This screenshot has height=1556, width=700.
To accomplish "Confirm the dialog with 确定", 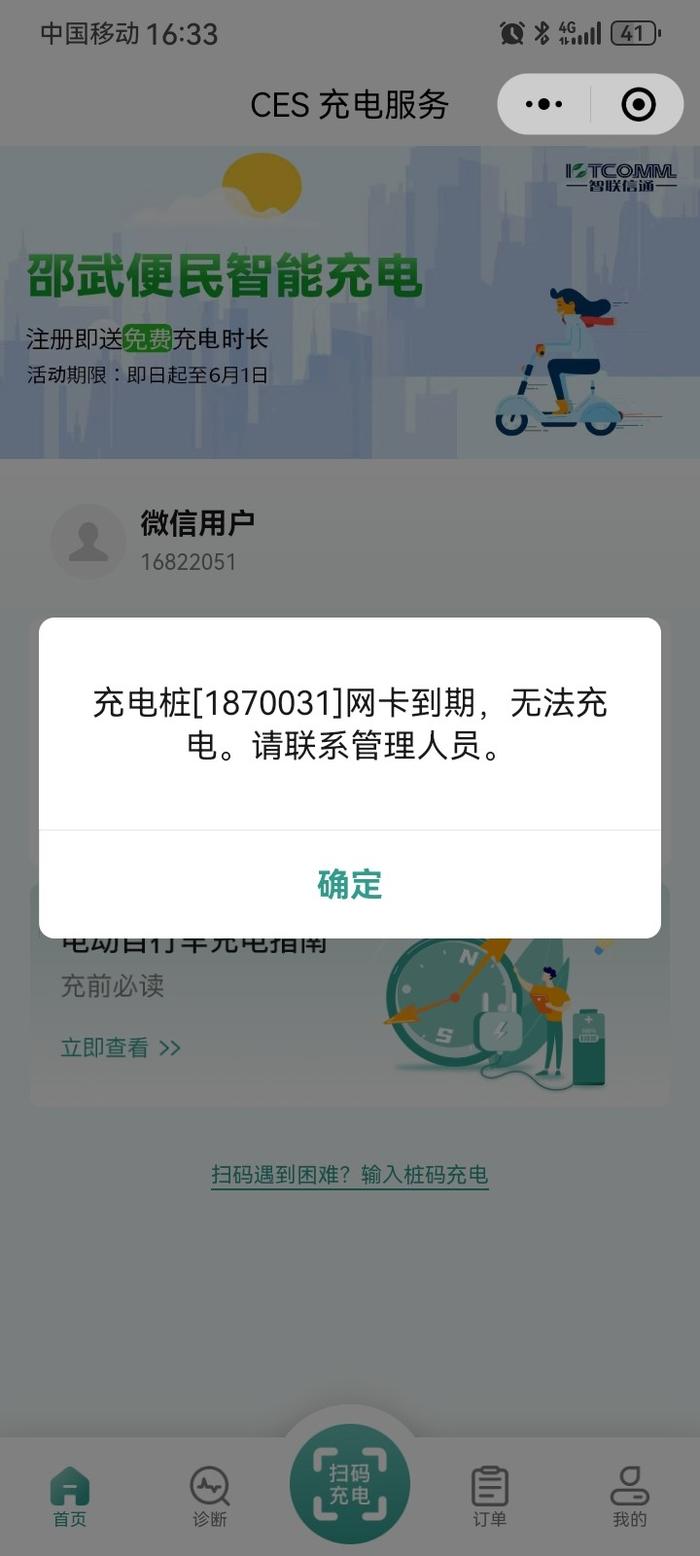I will click(349, 884).
